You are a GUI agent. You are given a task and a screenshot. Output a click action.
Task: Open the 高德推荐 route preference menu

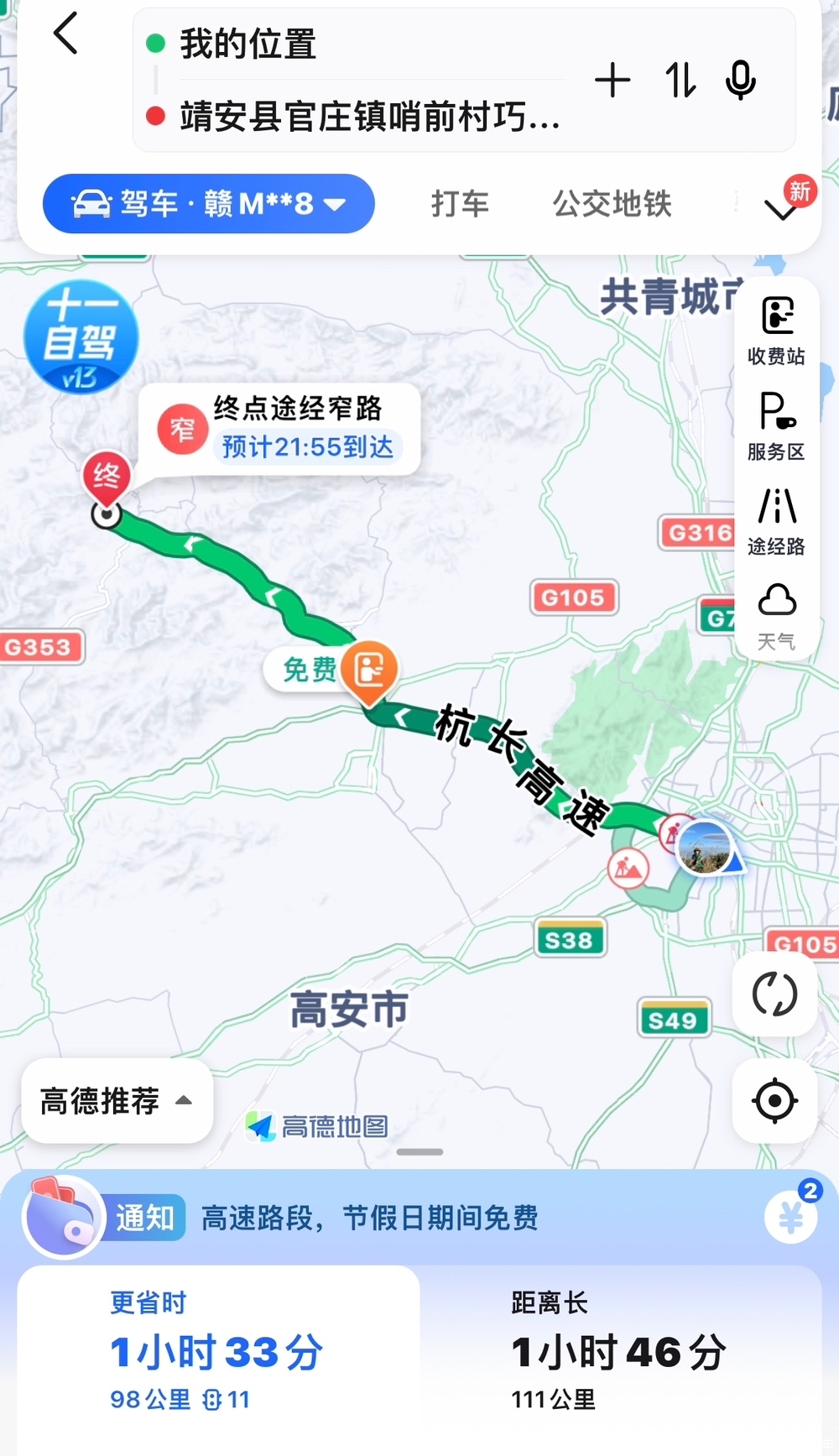pos(117,1100)
